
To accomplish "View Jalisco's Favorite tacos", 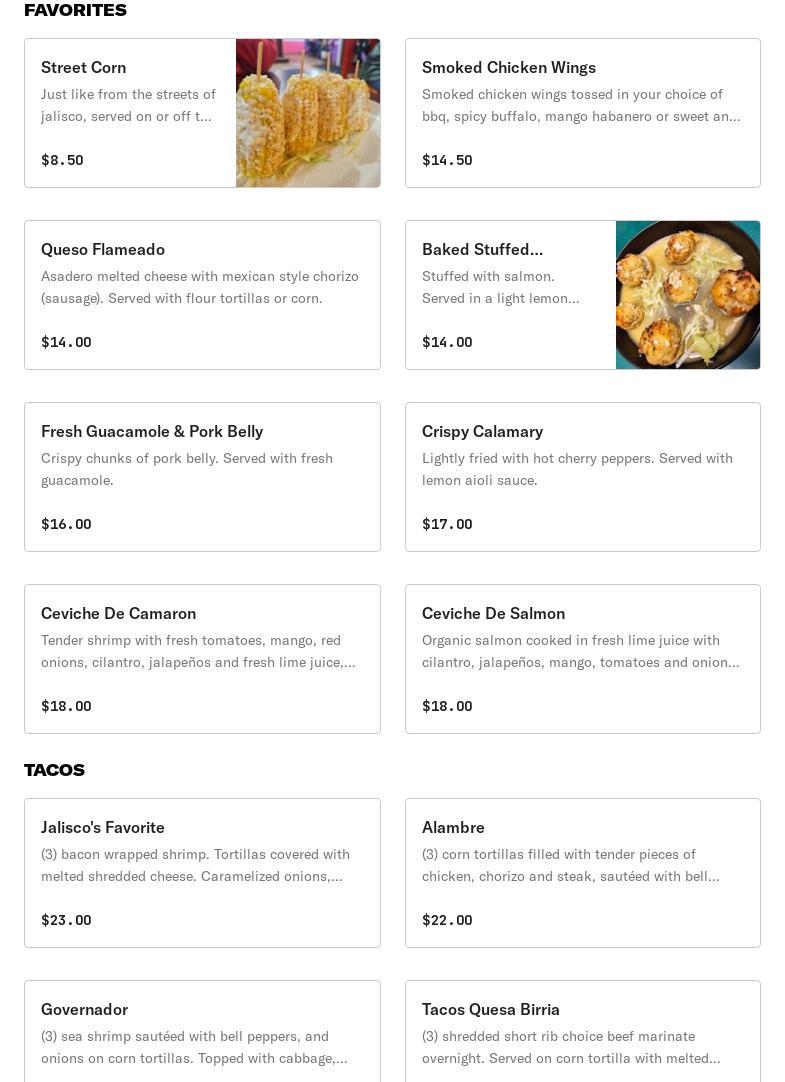I will 202,873.
